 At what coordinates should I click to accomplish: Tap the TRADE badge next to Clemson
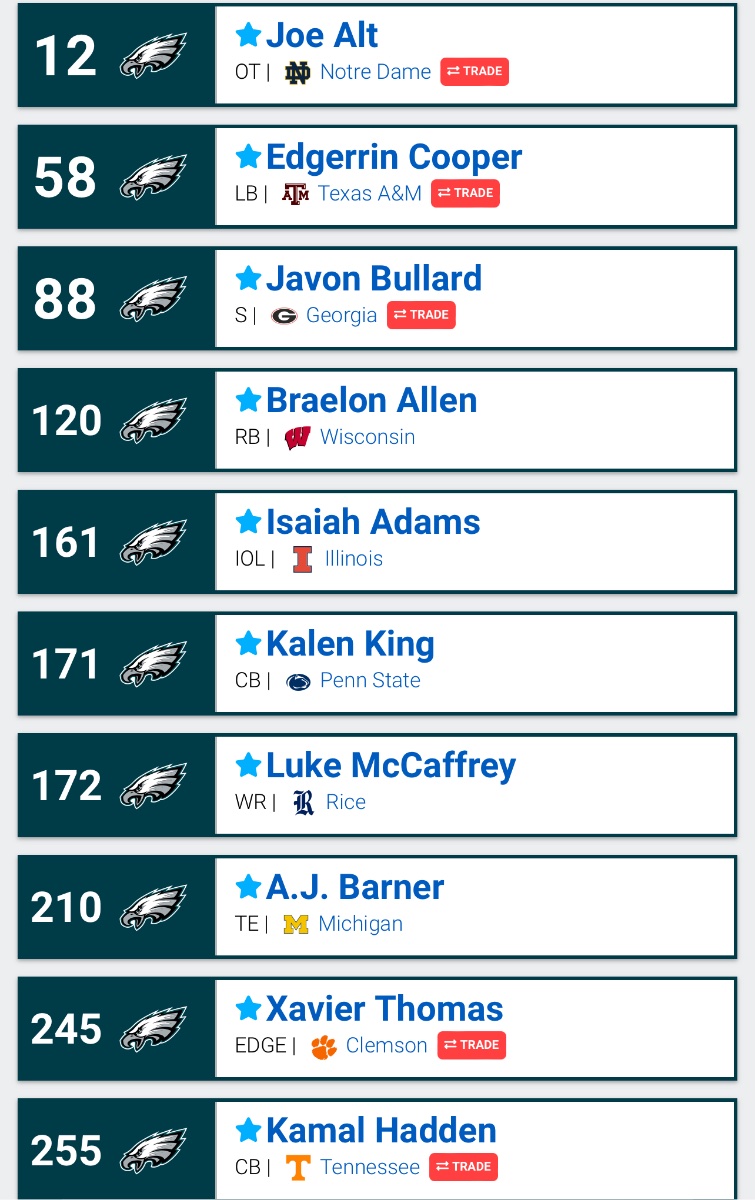471,1046
